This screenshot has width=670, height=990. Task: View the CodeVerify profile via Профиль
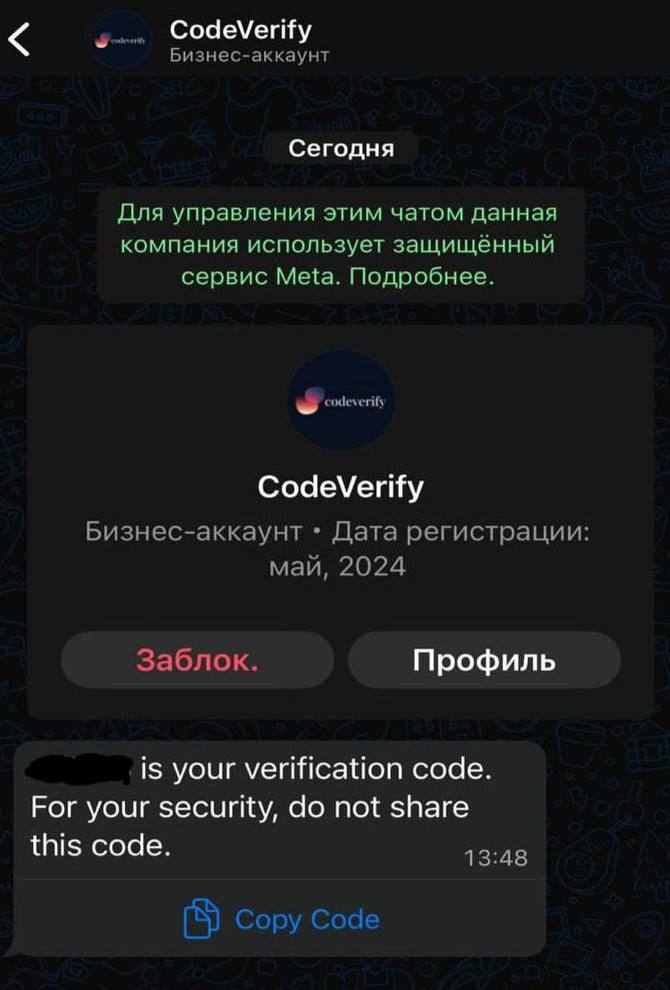pos(484,660)
